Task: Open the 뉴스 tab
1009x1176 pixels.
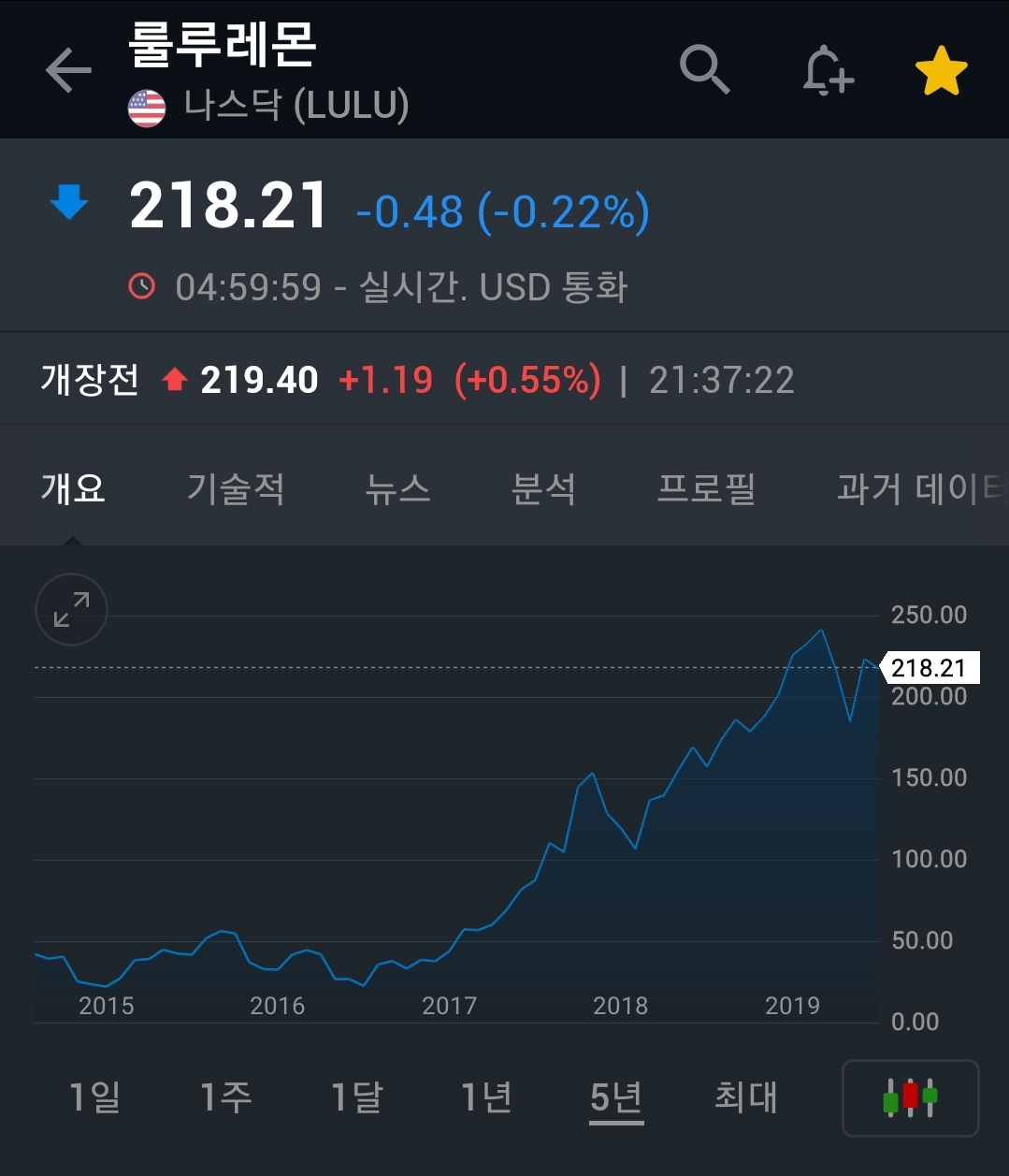Action: (x=397, y=488)
